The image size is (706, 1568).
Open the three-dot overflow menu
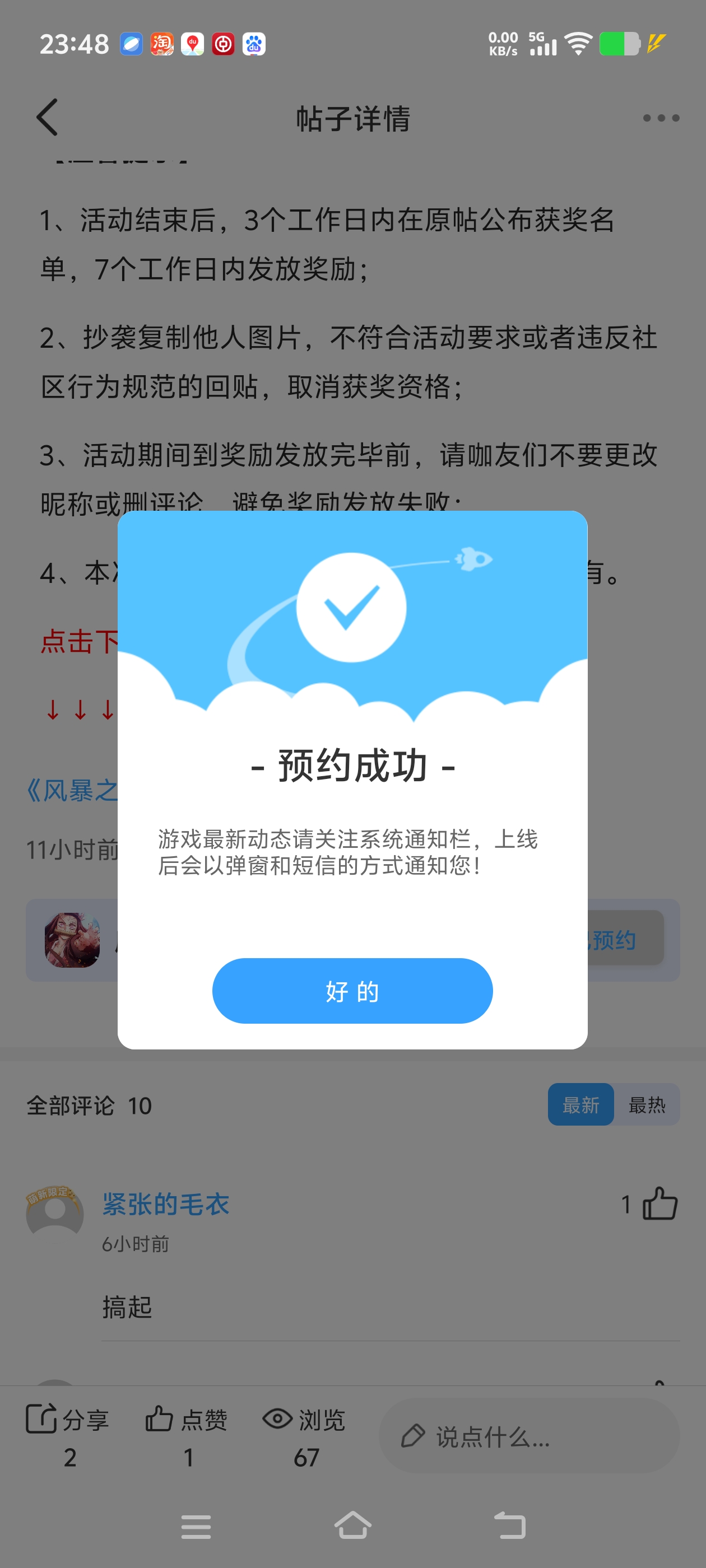tap(661, 118)
